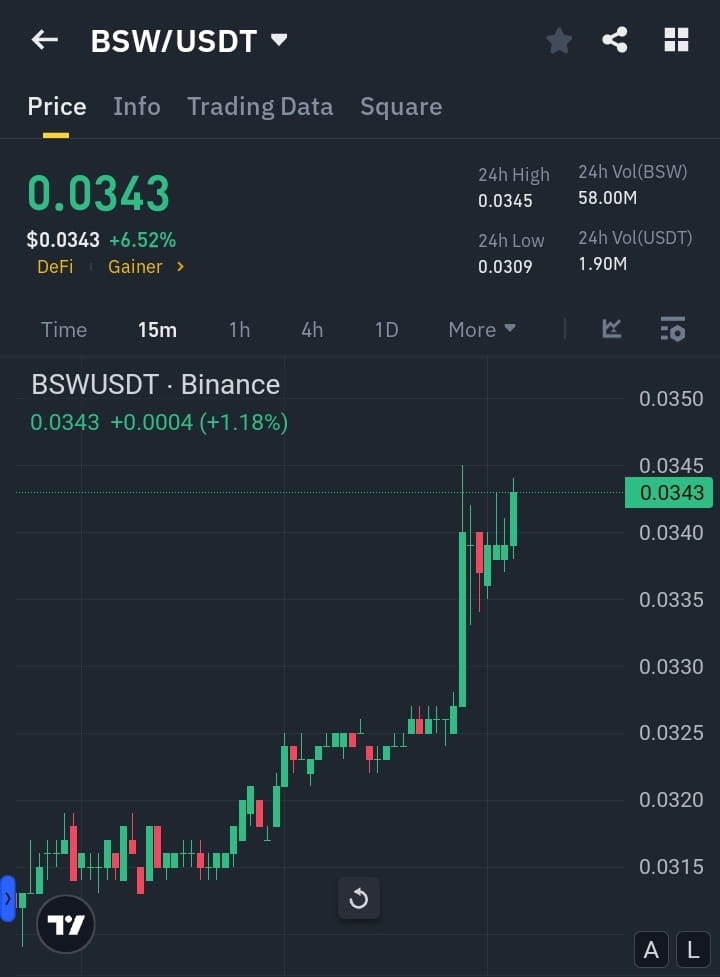This screenshot has width=720, height=977.
Task: Tap the TradingView watermark logo
Action: click(x=64, y=923)
